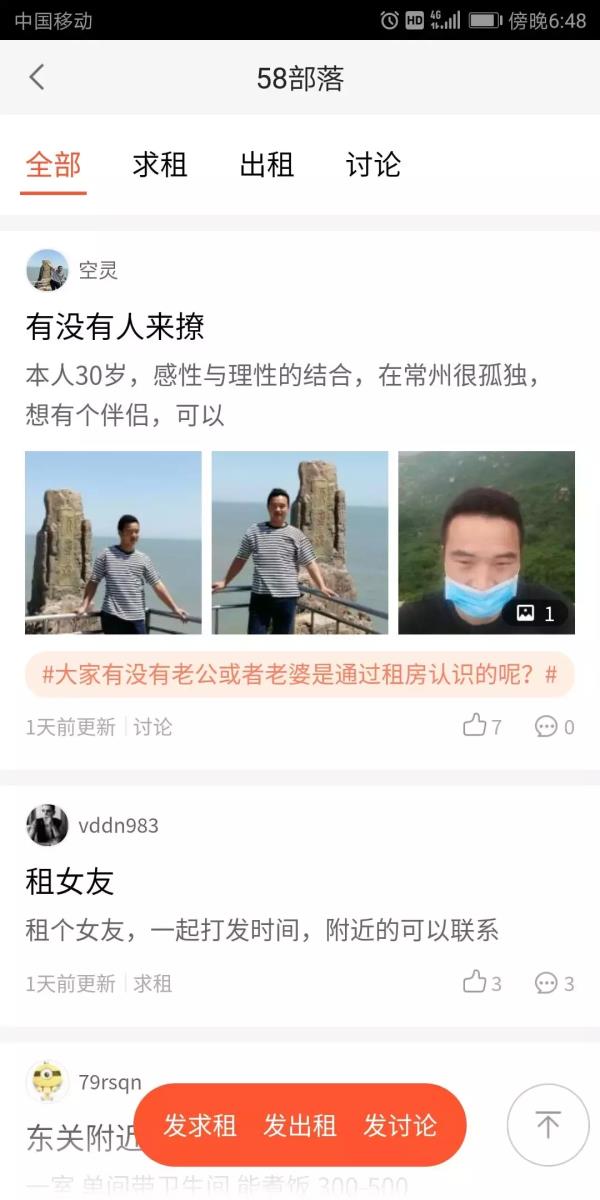Switch to the 求租 tab
600x1200 pixels.
(x=160, y=165)
